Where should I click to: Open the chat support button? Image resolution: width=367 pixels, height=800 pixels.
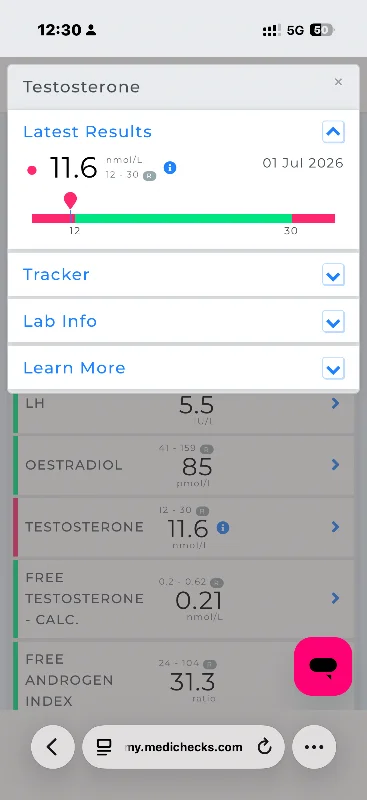coord(323,666)
